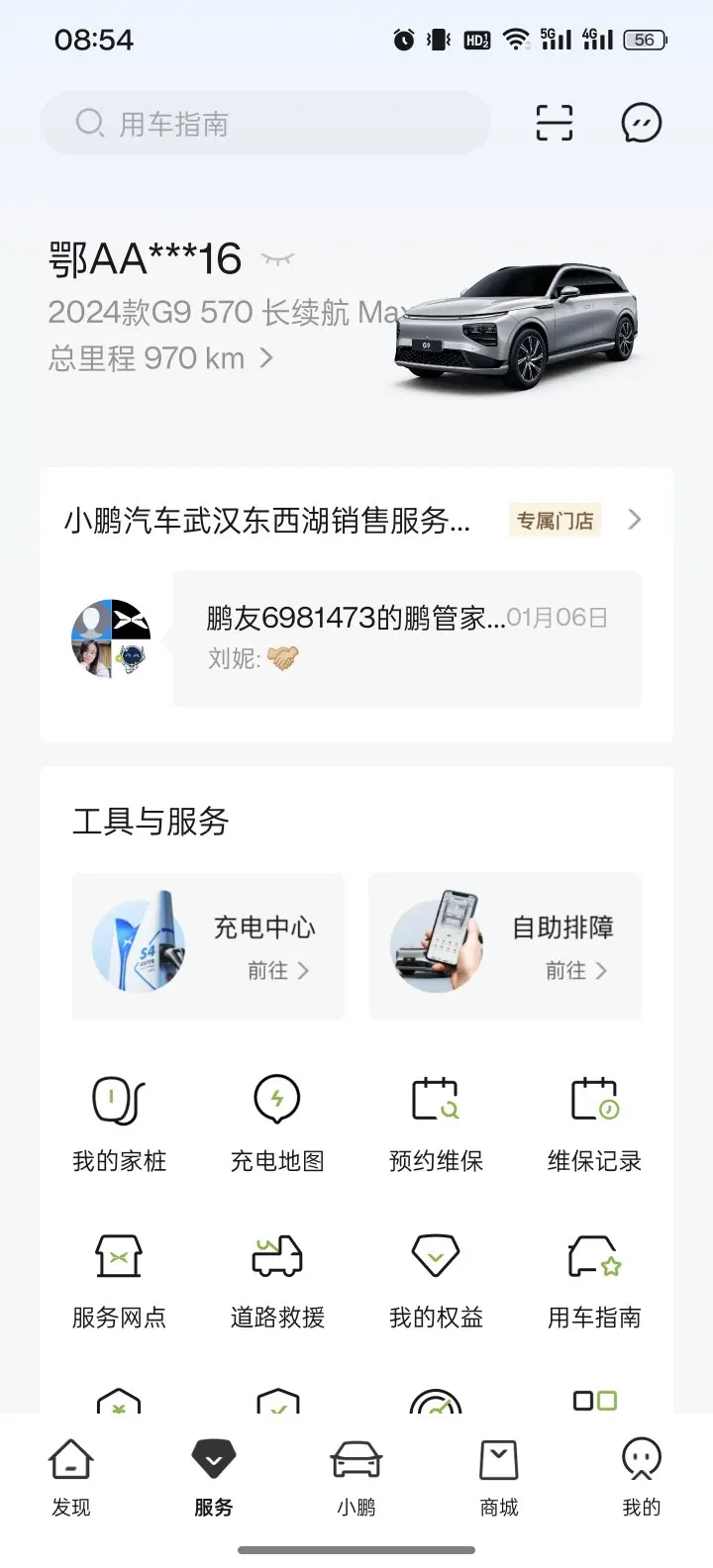Open 我的家桩

[x=119, y=1126]
